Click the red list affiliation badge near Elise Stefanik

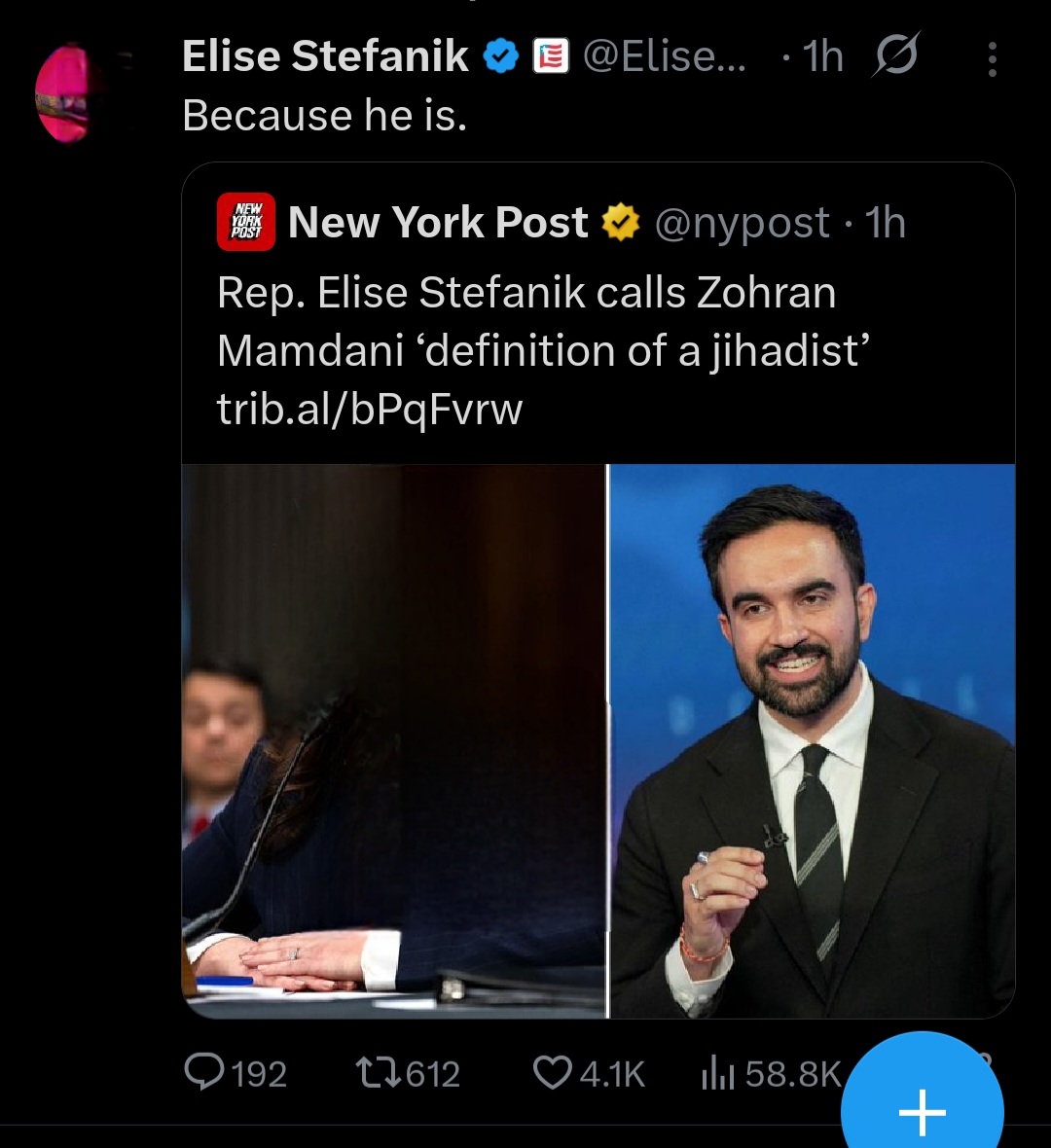pyautogui.click(x=550, y=55)
